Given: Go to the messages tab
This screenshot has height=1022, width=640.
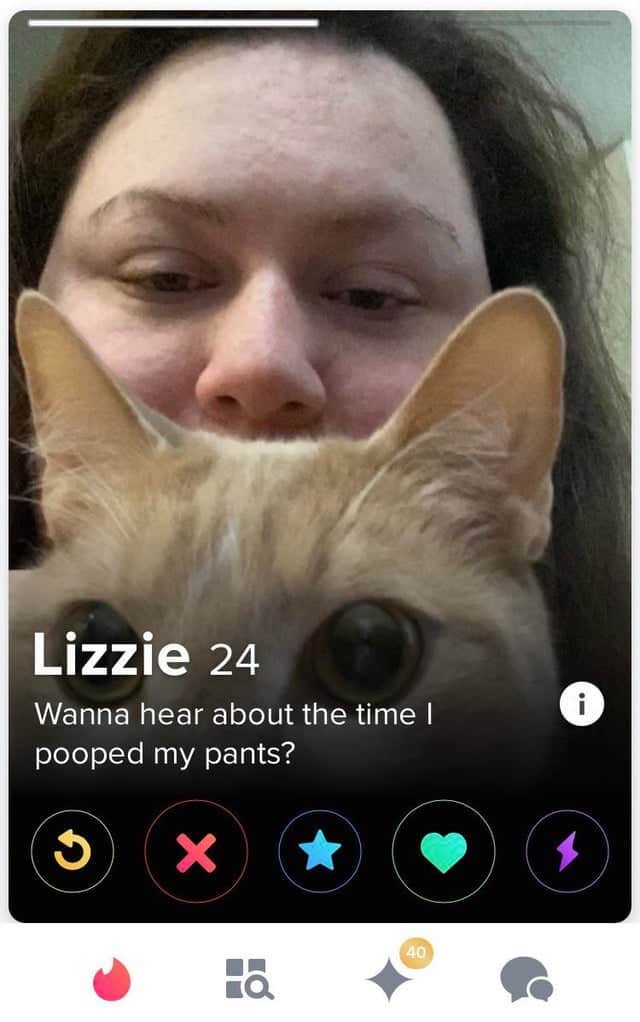Looking at the screenshot, I should click(526, 979).
